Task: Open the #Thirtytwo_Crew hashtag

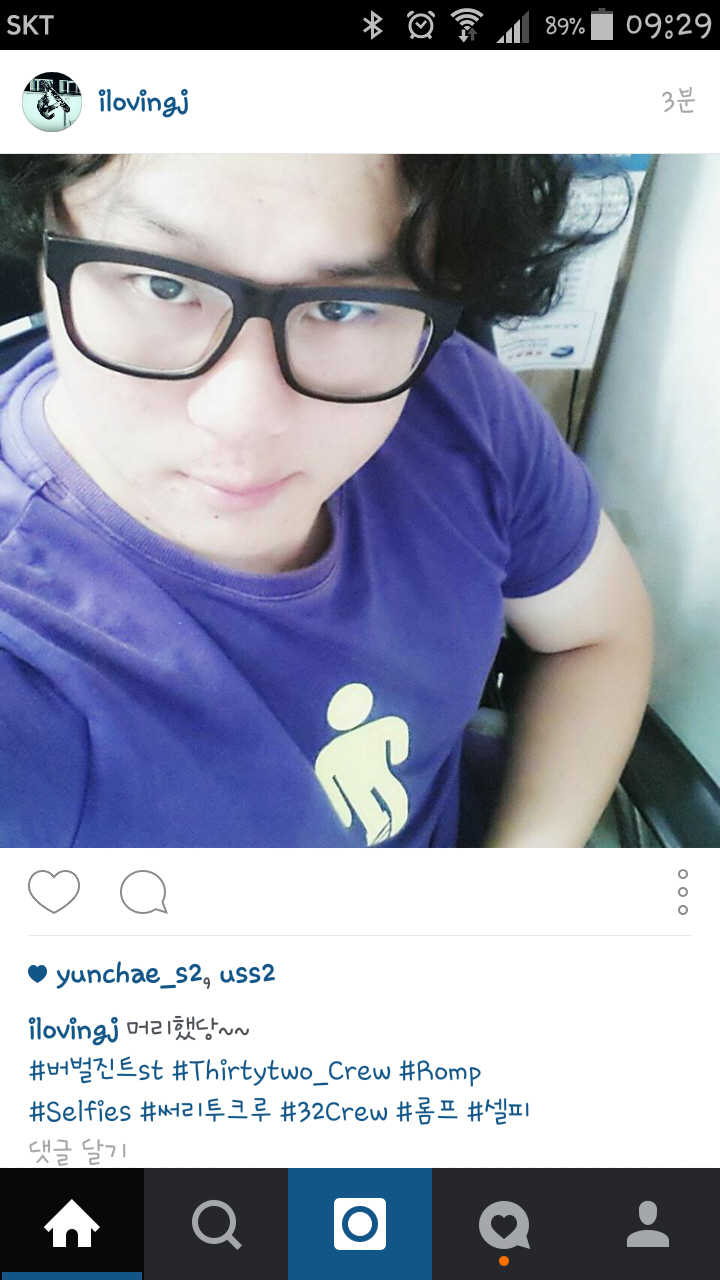Action: [281, 1072]
